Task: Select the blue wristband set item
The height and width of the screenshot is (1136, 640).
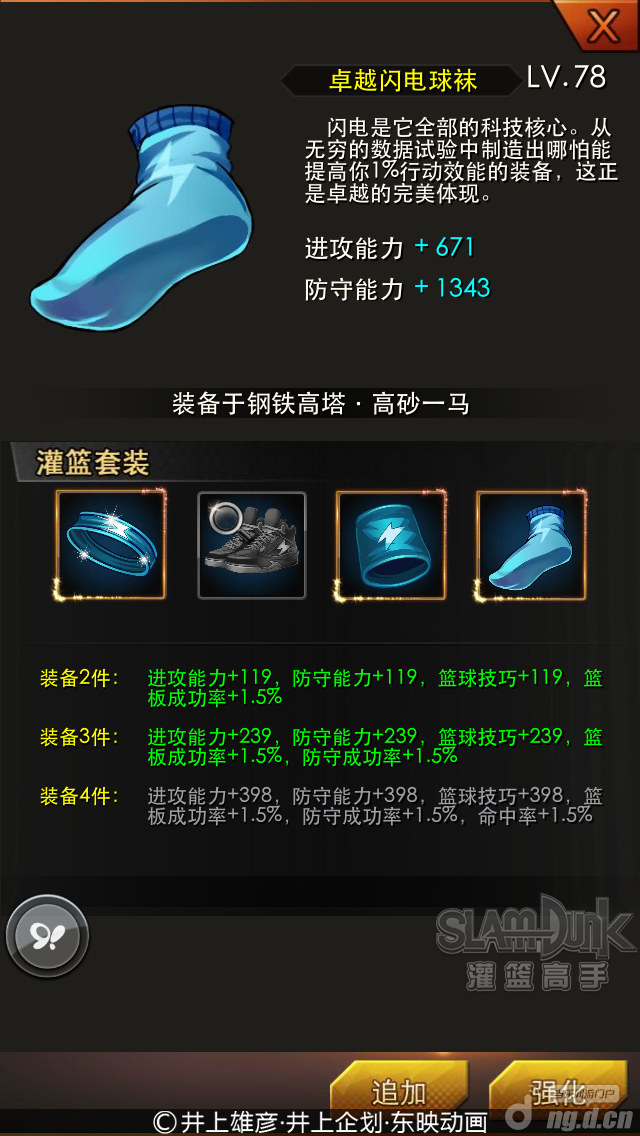Action: [110, 545]
